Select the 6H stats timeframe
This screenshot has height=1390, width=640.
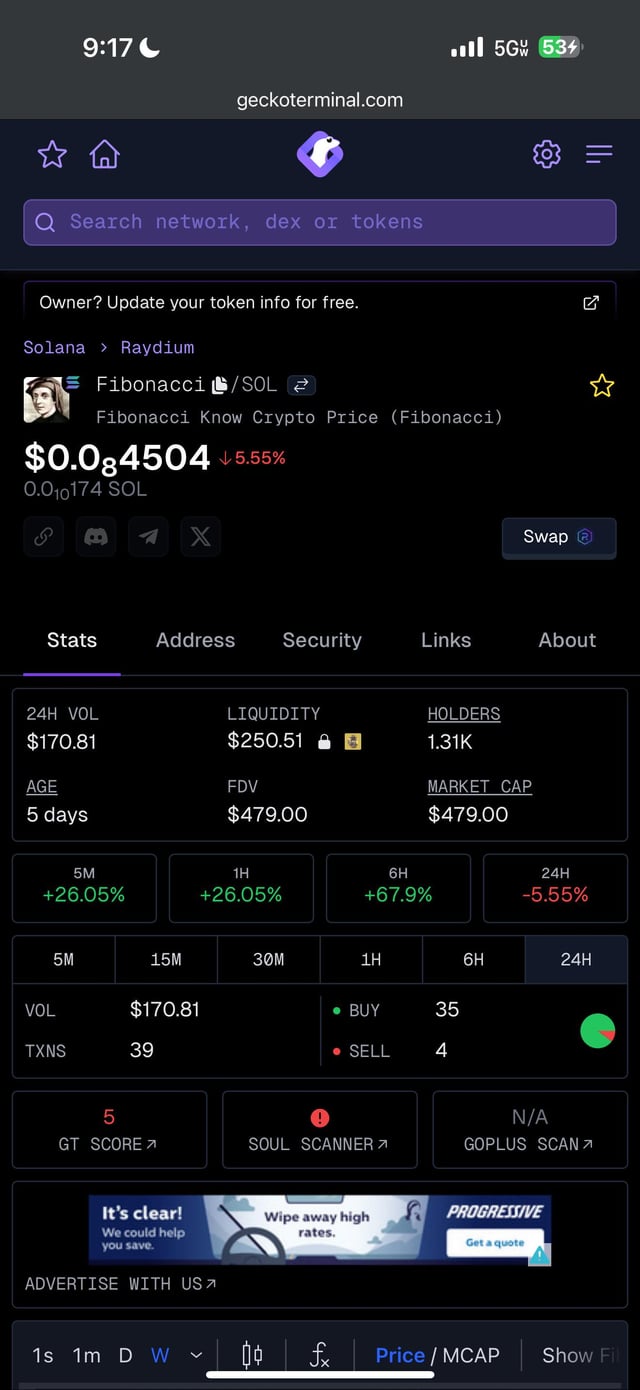pyautogui.click(x=473, y=960)
